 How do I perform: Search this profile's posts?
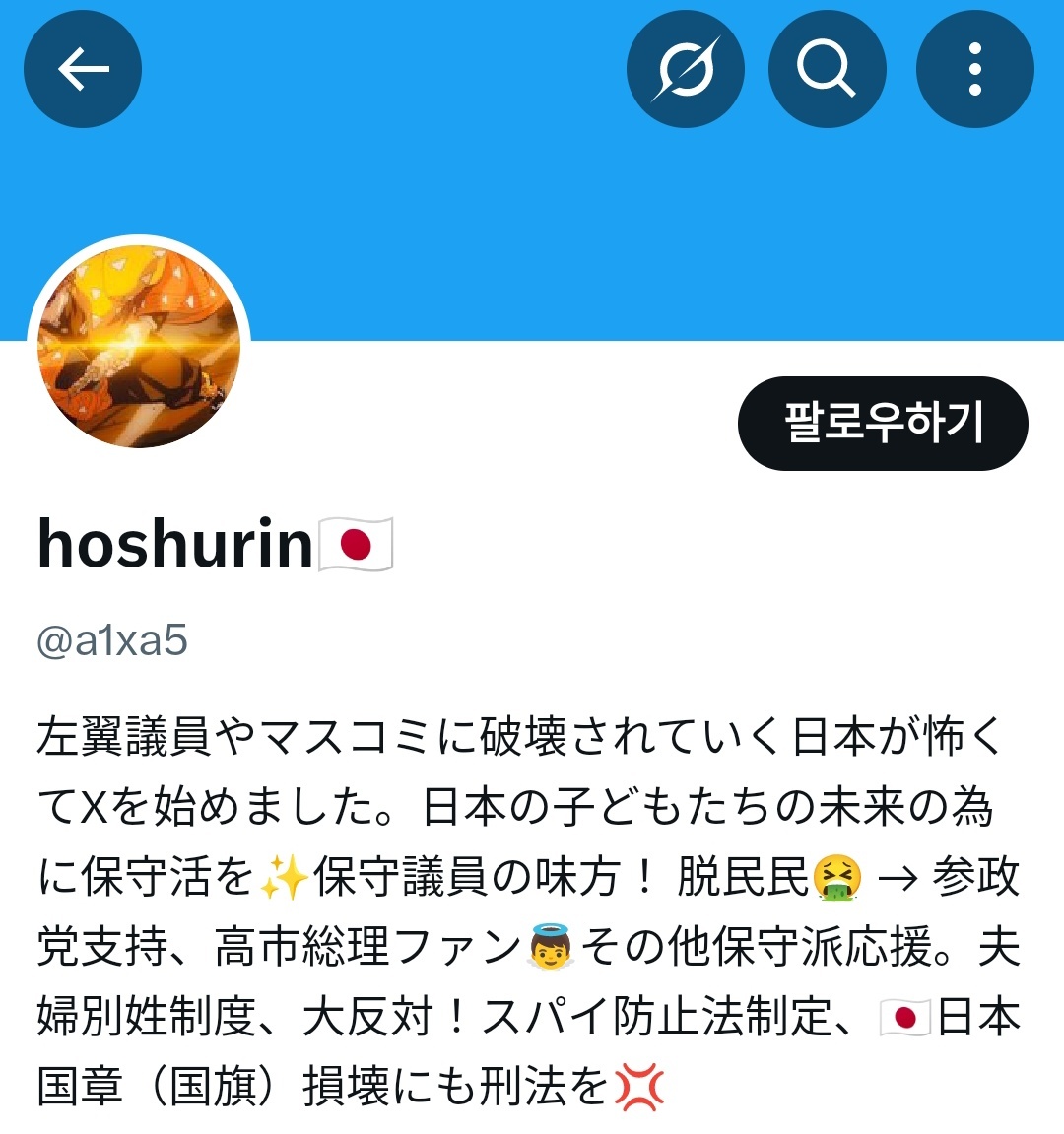(x=827, y=69)
